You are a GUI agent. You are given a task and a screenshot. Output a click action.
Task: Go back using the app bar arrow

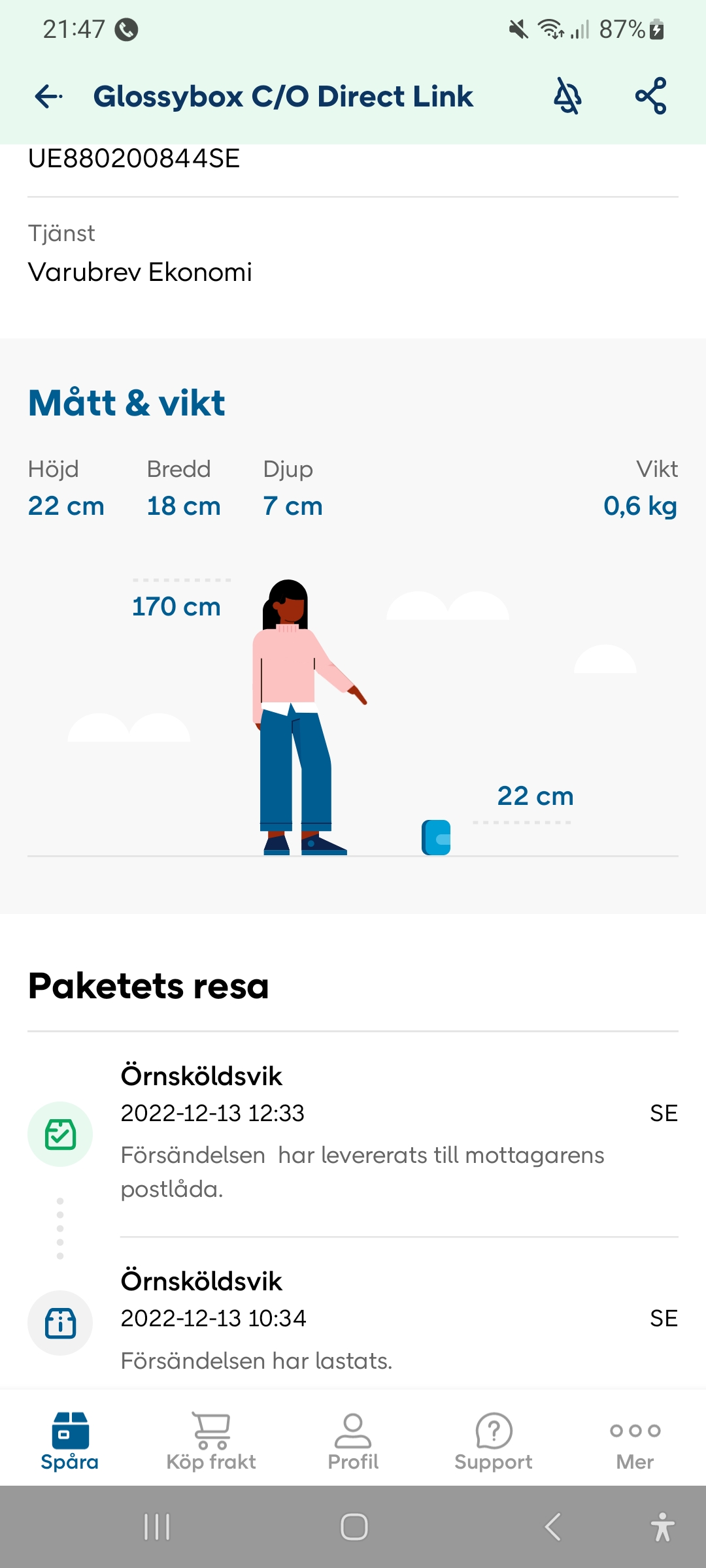tap(49, 97)
